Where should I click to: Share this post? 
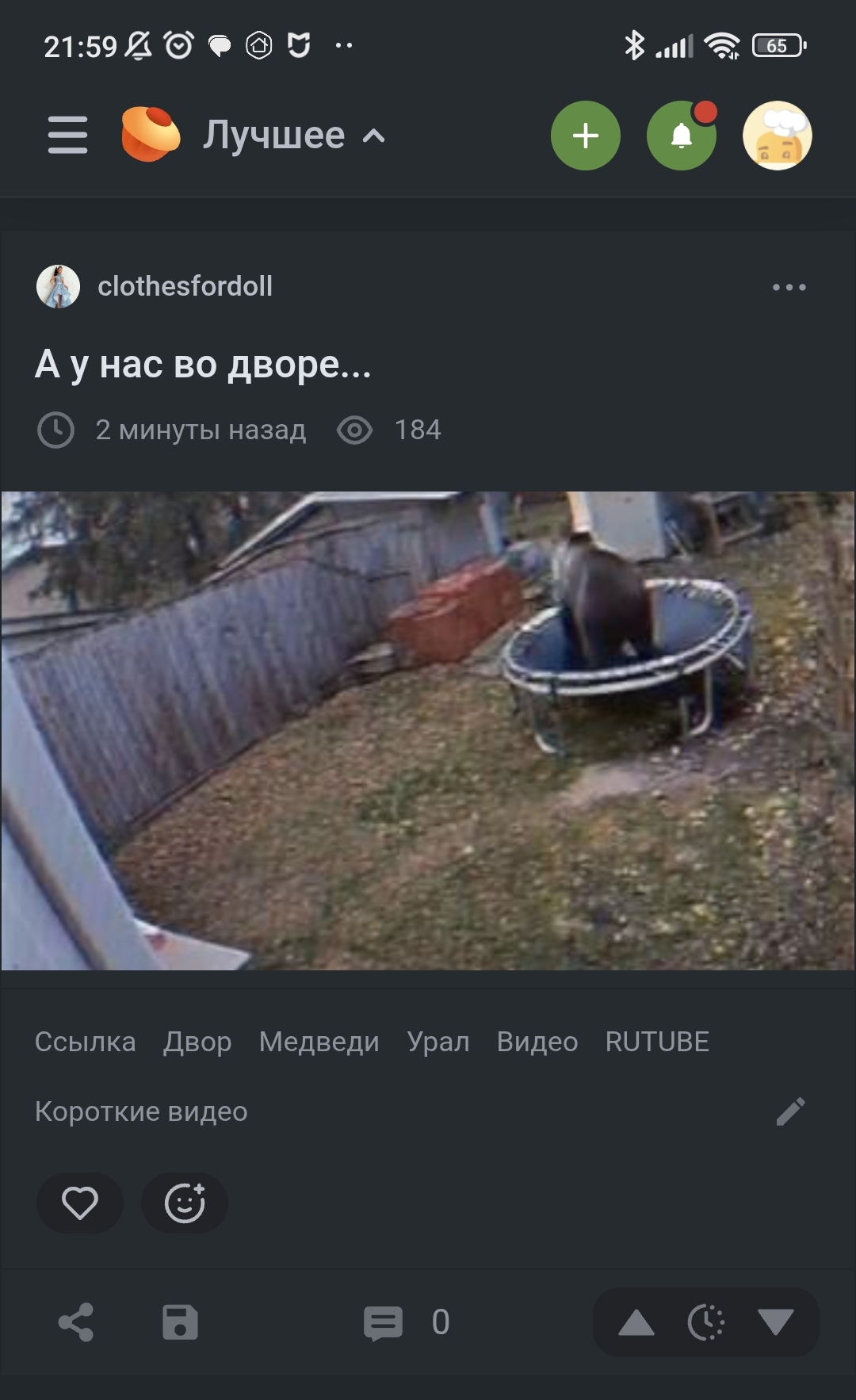click(76, 1322)
